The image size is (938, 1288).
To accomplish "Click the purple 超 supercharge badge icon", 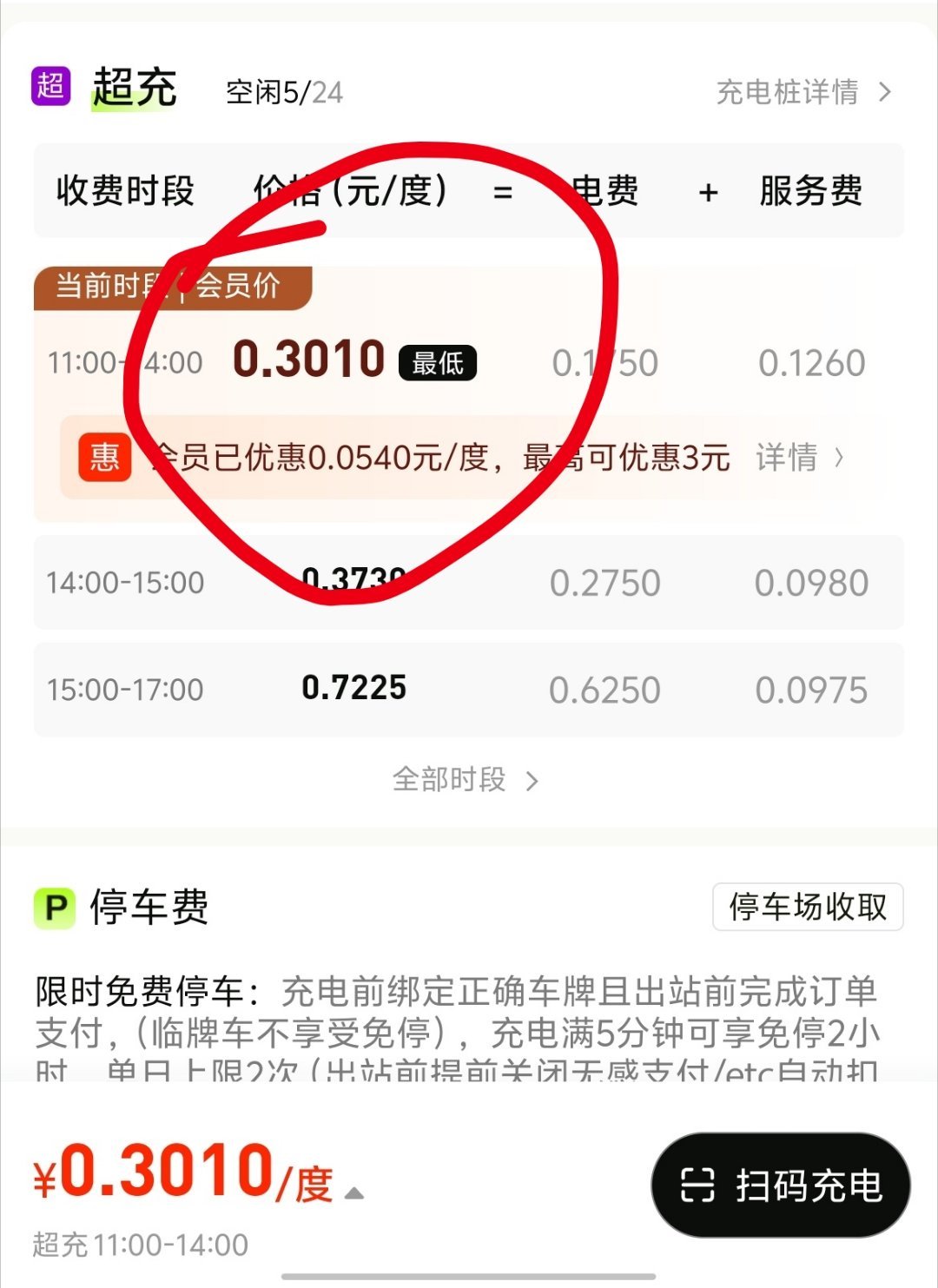I will [x=51, y=86].
